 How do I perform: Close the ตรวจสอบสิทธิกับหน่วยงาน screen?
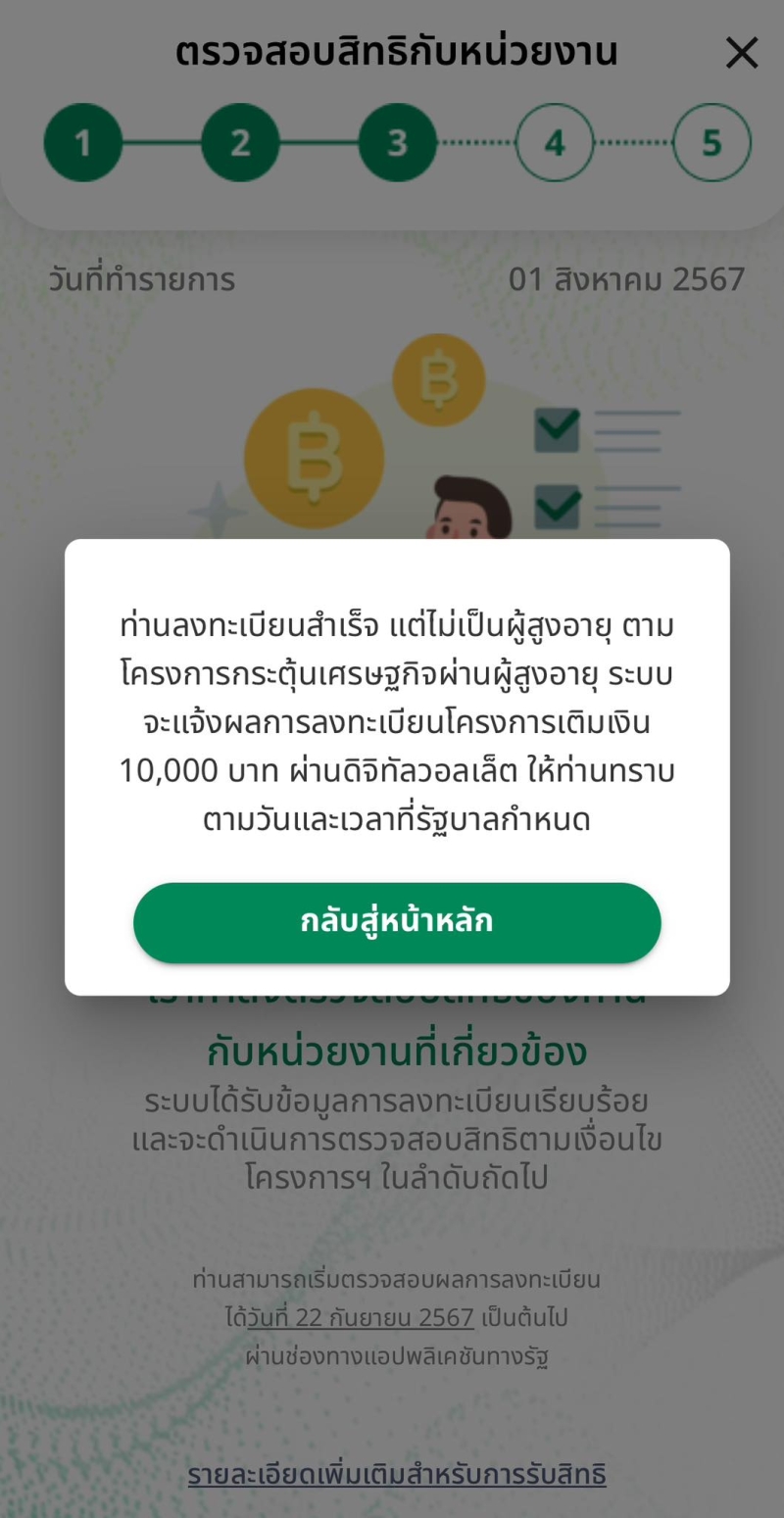click(x=742, y=53)
